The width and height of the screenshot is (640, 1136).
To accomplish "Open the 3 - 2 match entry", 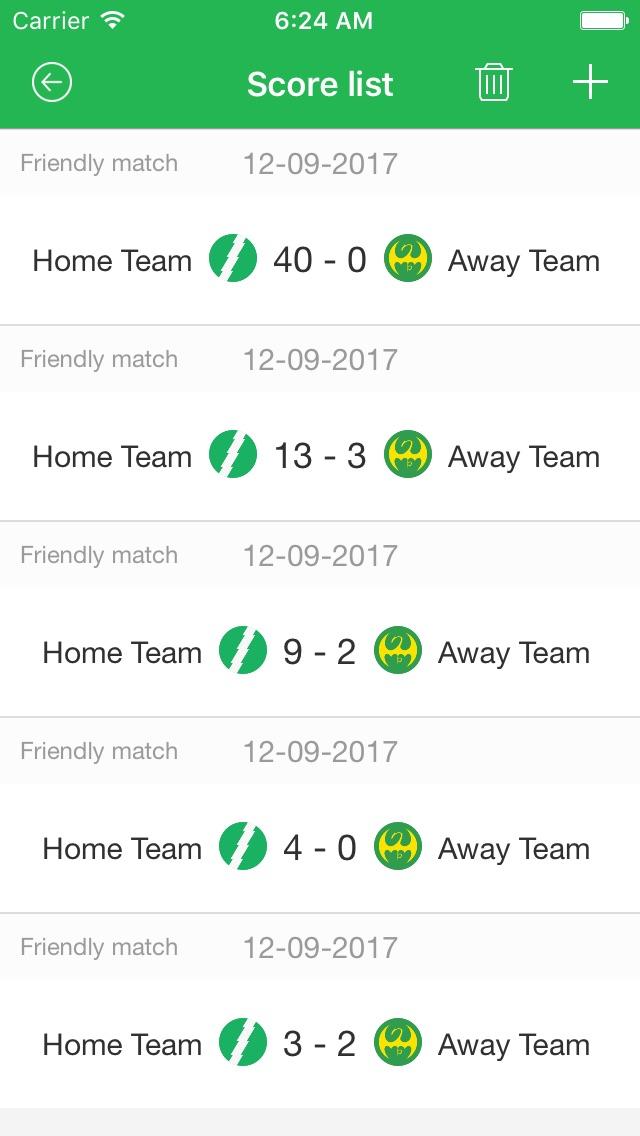I will (x=320, y=1045).
